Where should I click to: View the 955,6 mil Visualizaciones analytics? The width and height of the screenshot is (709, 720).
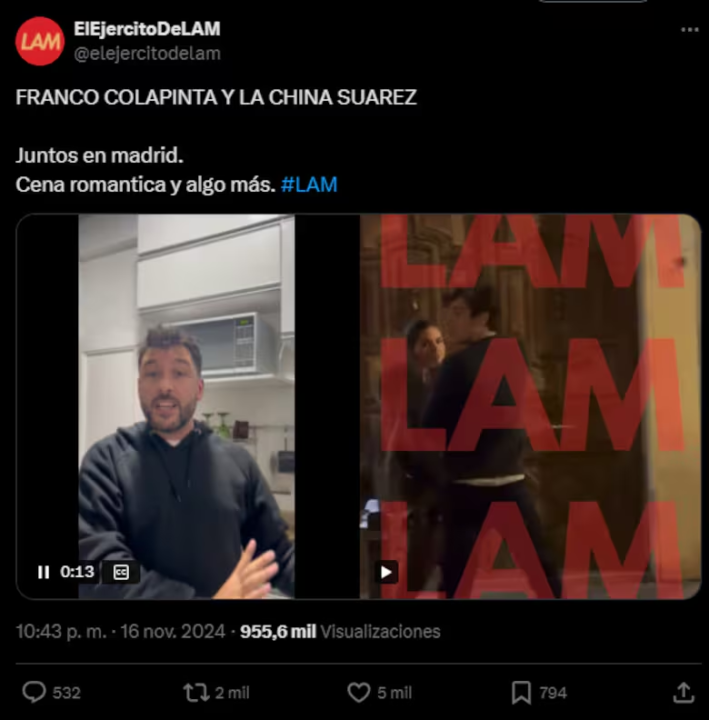(340, 632)
